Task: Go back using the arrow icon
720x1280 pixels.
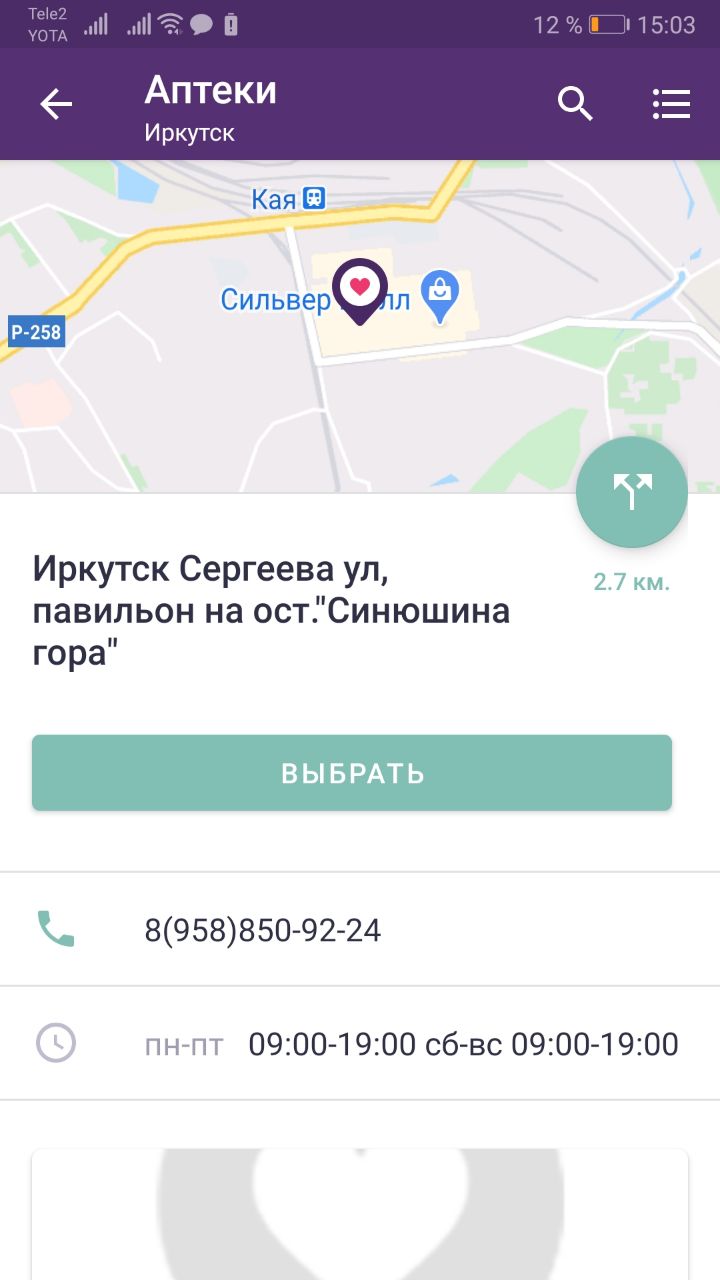Action: 56,104
